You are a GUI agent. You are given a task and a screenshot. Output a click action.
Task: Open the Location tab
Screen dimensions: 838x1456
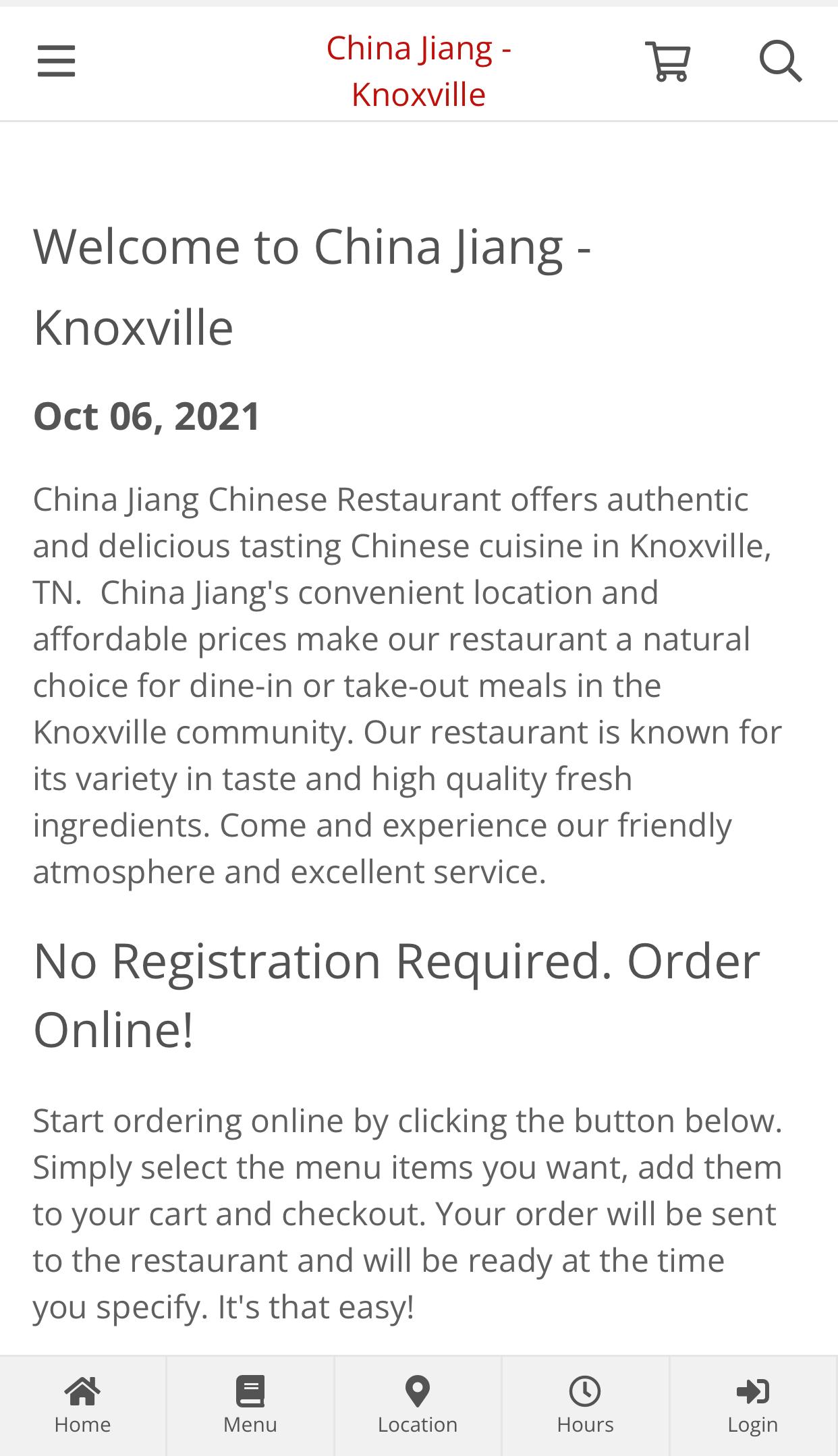click(x=418, y=1406)
